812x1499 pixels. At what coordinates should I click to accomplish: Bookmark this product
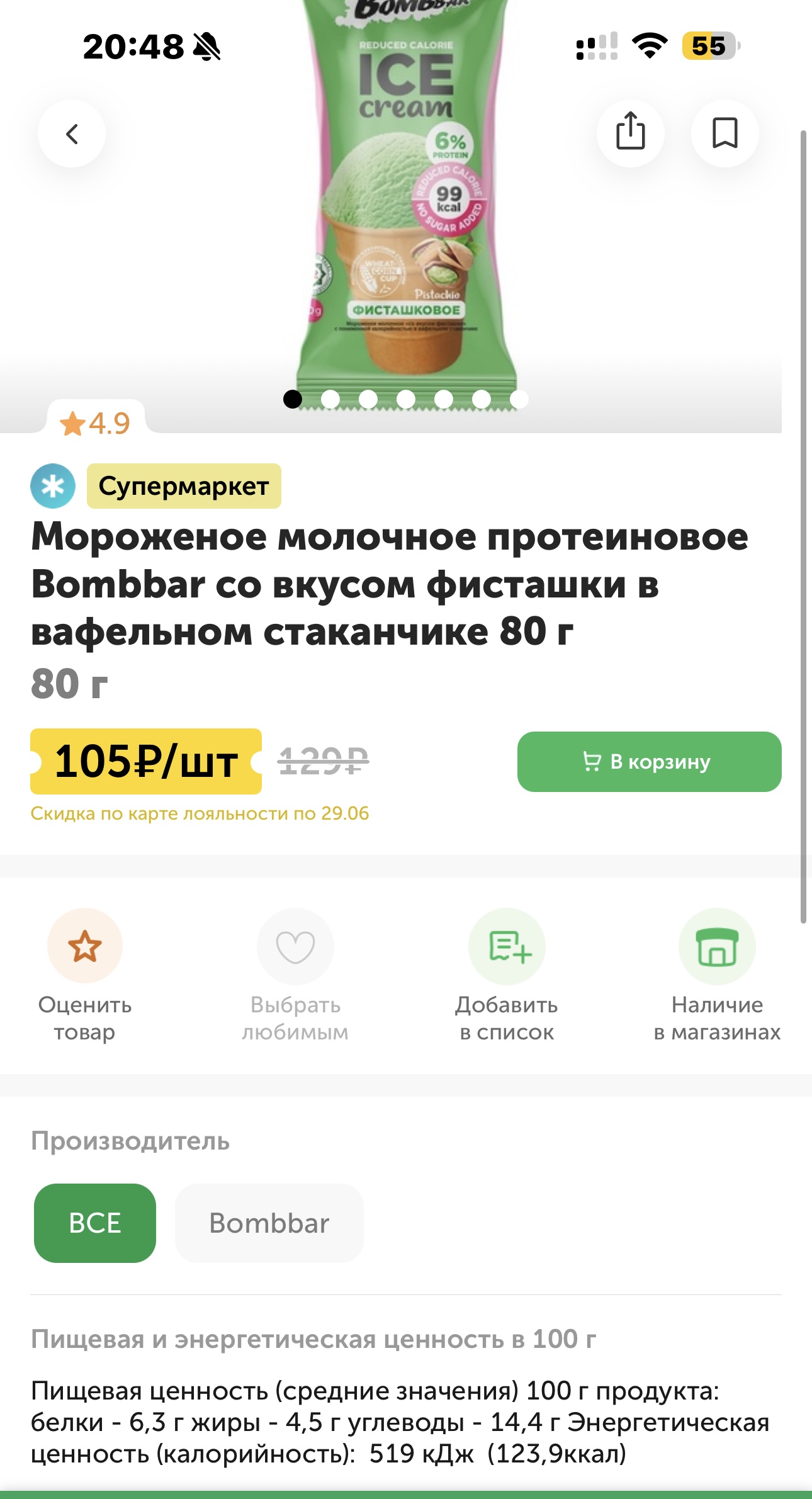click(x=725, y=133)
